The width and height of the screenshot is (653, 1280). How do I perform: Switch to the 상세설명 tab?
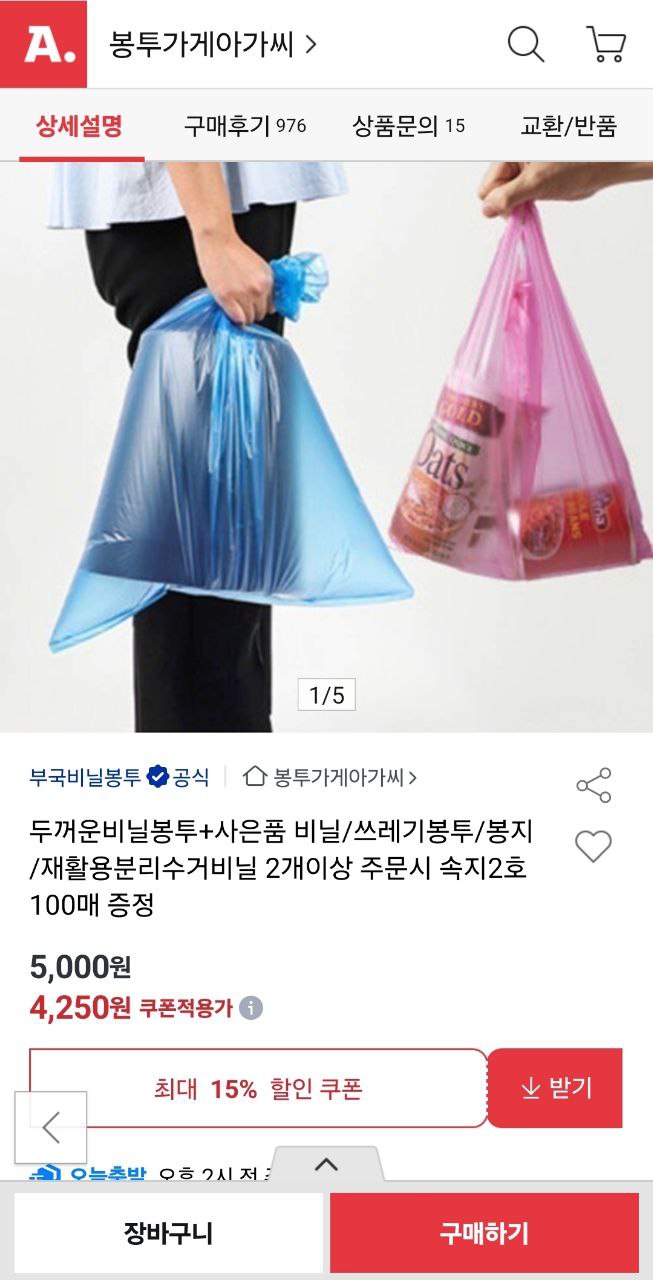pos(79,126)
